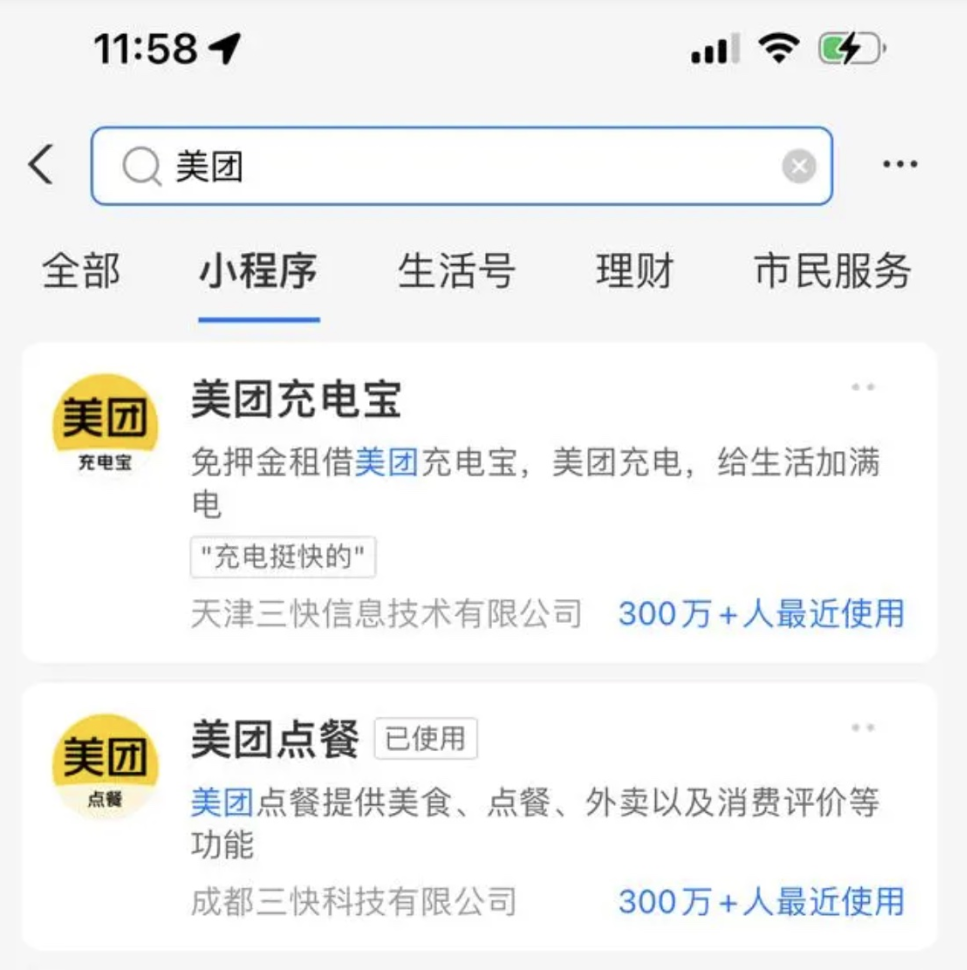This screenshot has width=967, height=970.
Task: Switch to the 生活号 tab
Action: [457, 271]
